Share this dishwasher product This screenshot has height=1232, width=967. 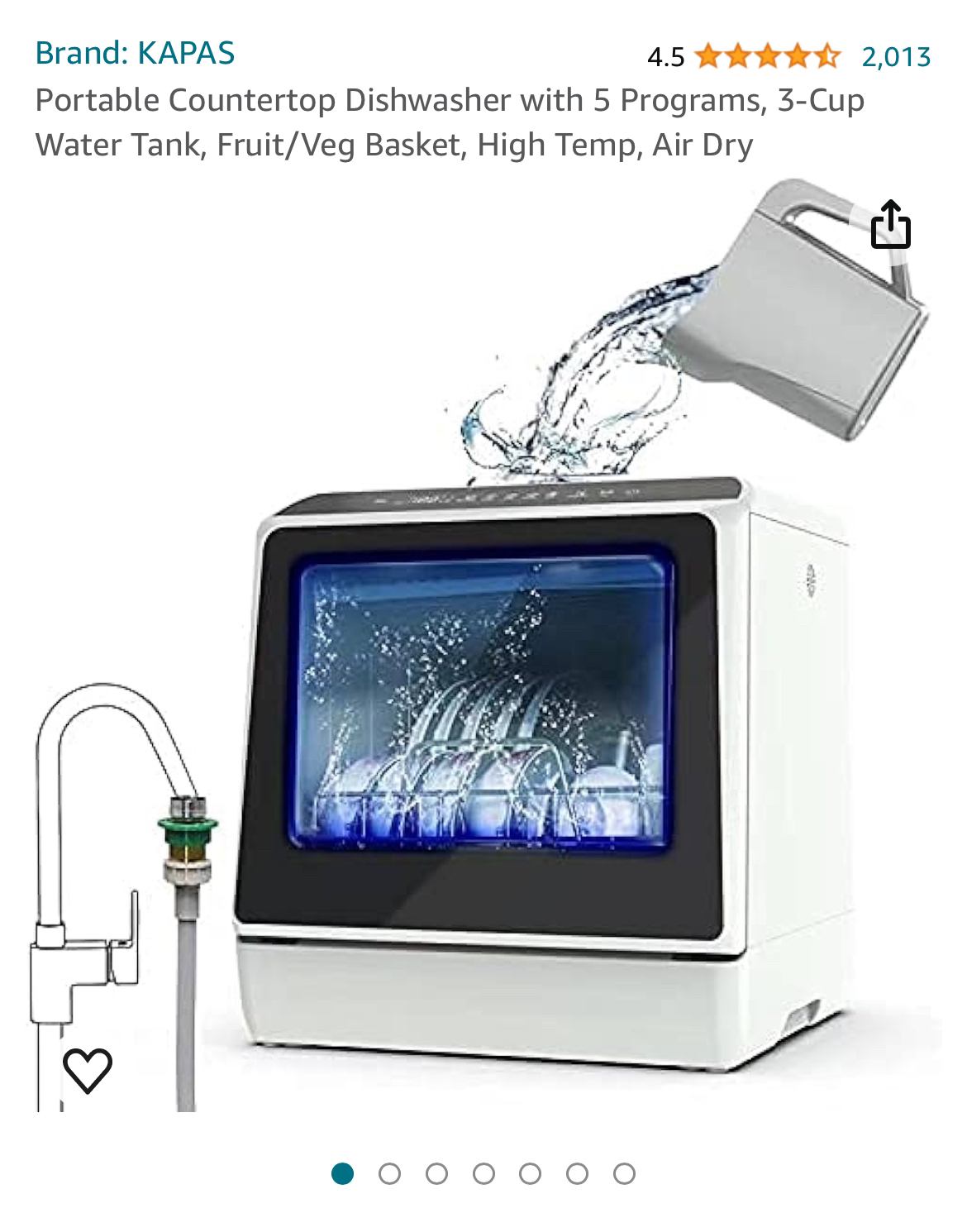[x=891, y=223]
